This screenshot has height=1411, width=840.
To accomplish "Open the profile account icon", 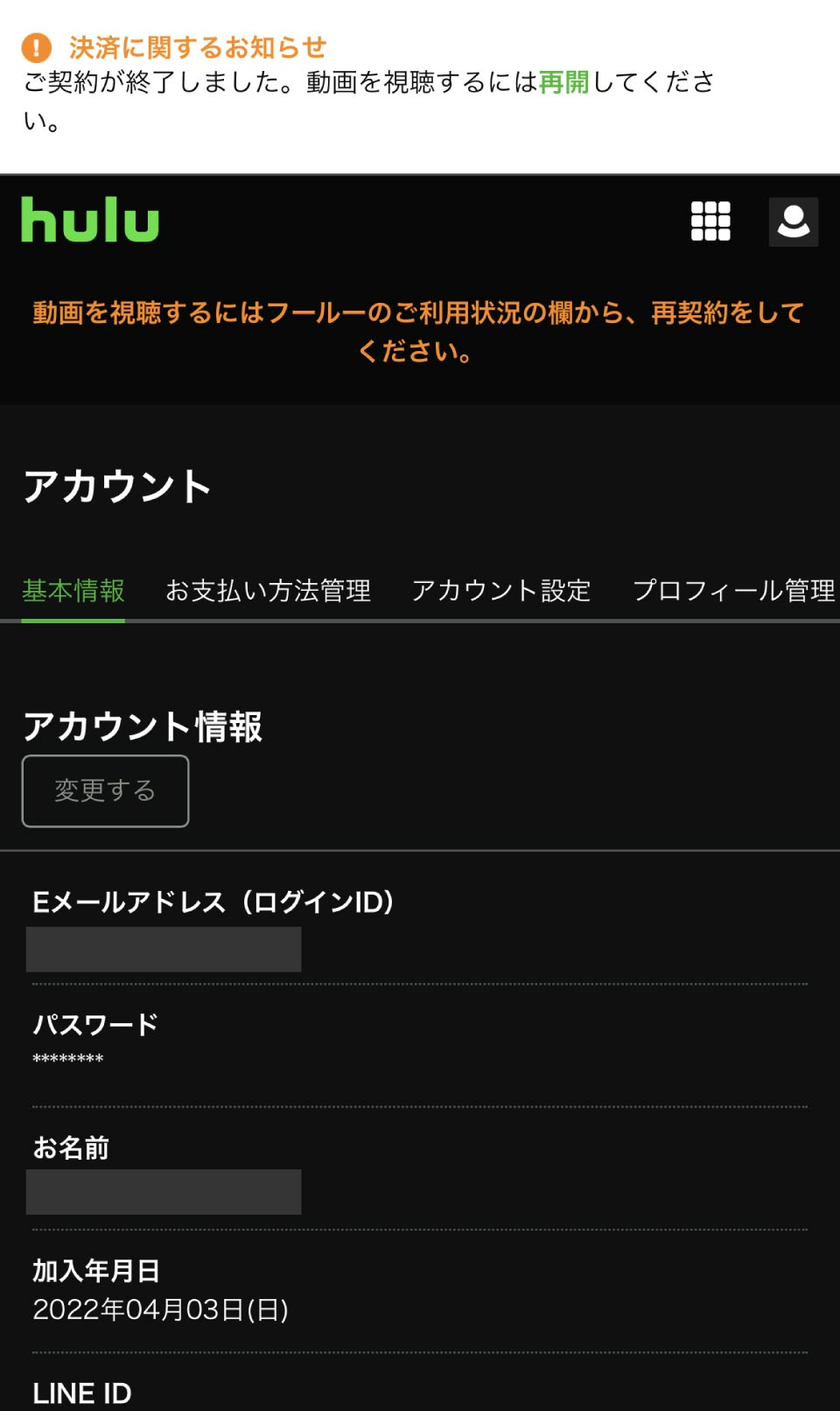I will [x=794, y=221].
